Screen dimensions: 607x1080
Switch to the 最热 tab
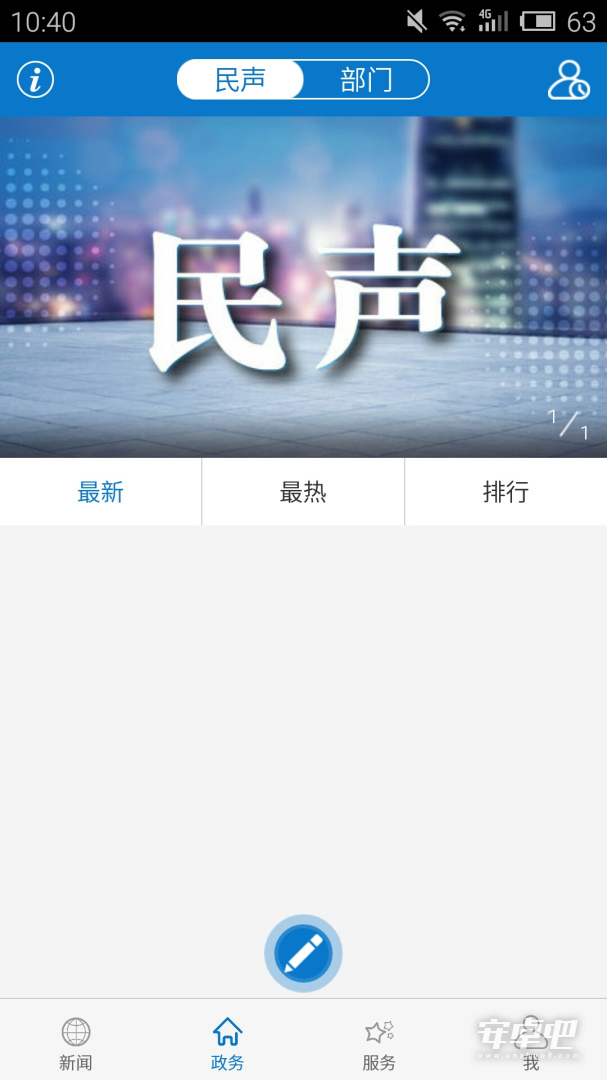(x=303, y=492)
